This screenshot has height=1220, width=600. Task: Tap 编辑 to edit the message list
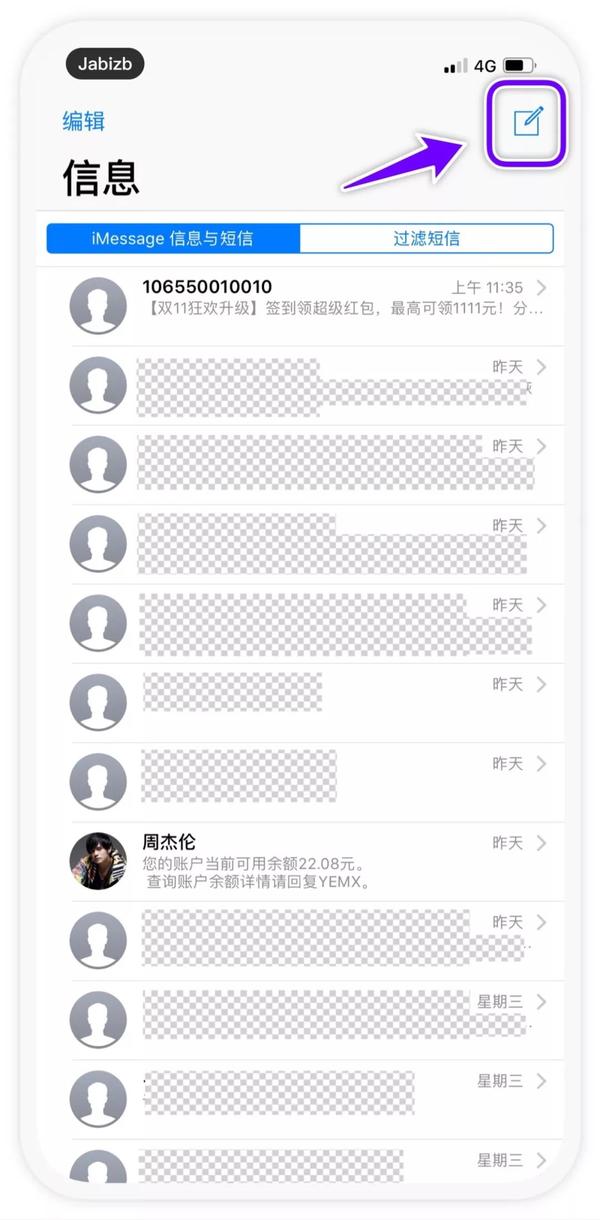coord(84,122)
